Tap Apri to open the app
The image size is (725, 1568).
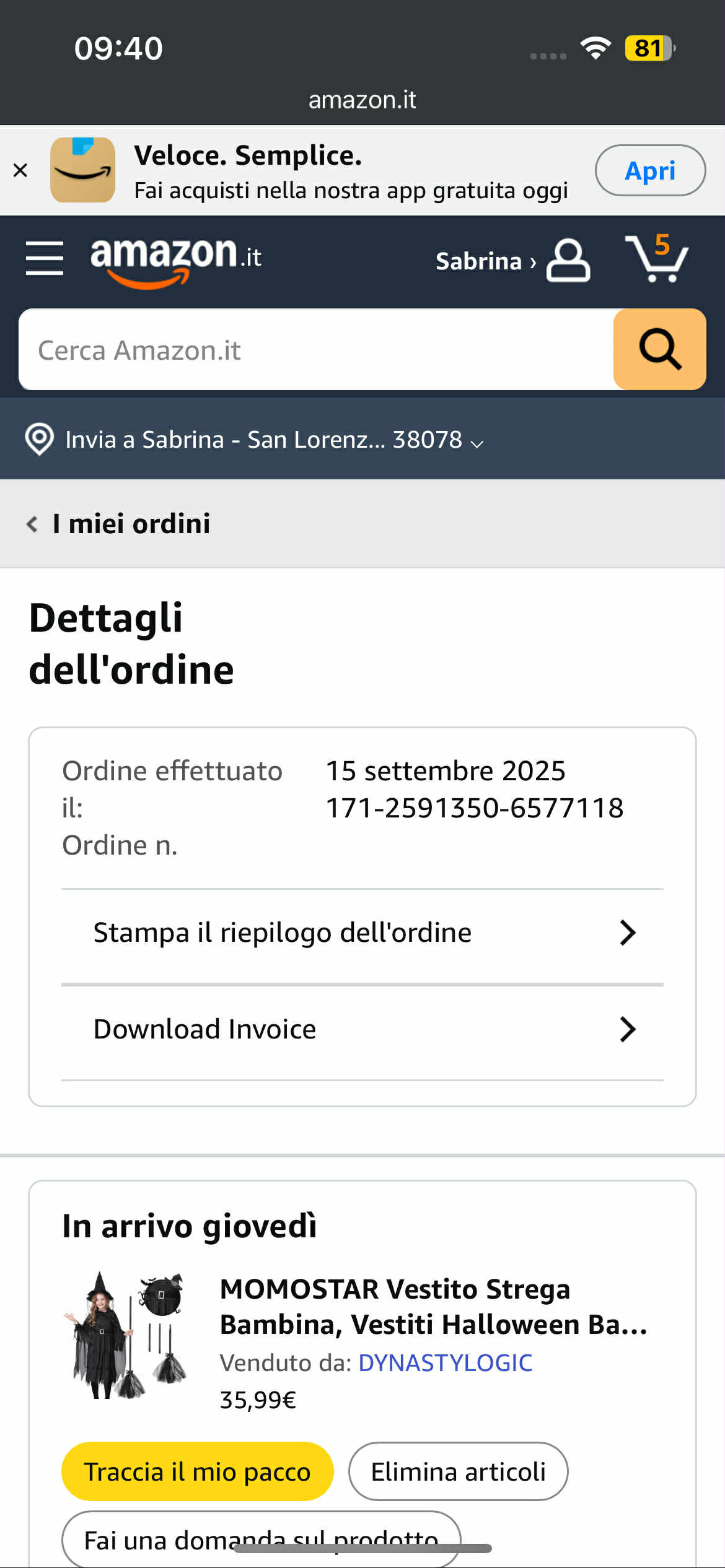[649, 170]
